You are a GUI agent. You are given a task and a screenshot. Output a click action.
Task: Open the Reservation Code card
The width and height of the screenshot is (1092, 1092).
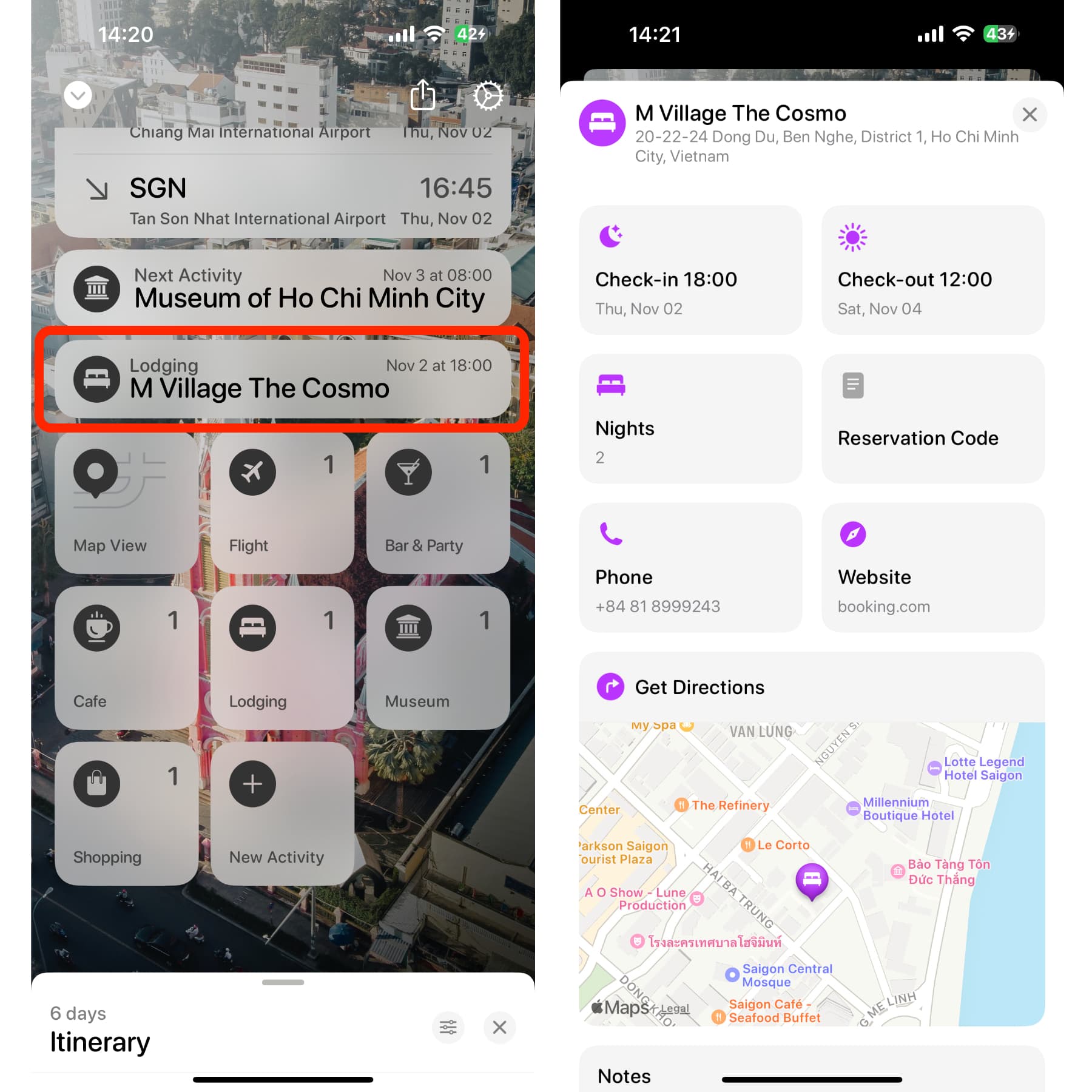point(932,419)
